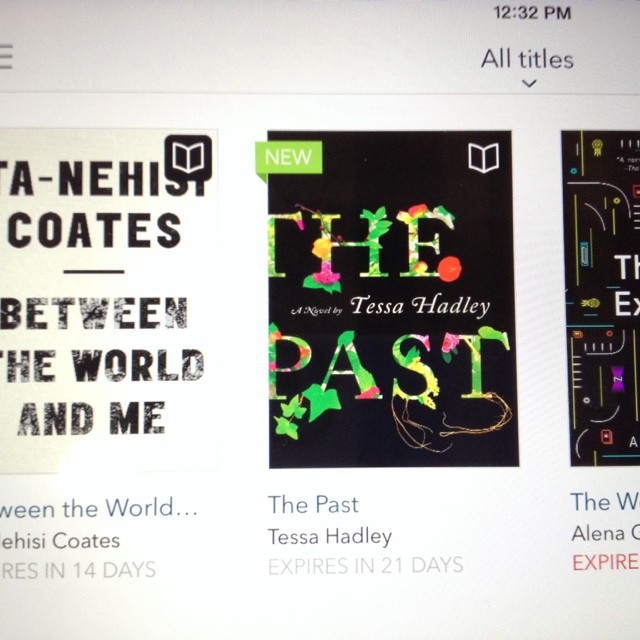Screen dimensions: 640x640
Task: Tap The Past title link
Action: click(313, 504)
